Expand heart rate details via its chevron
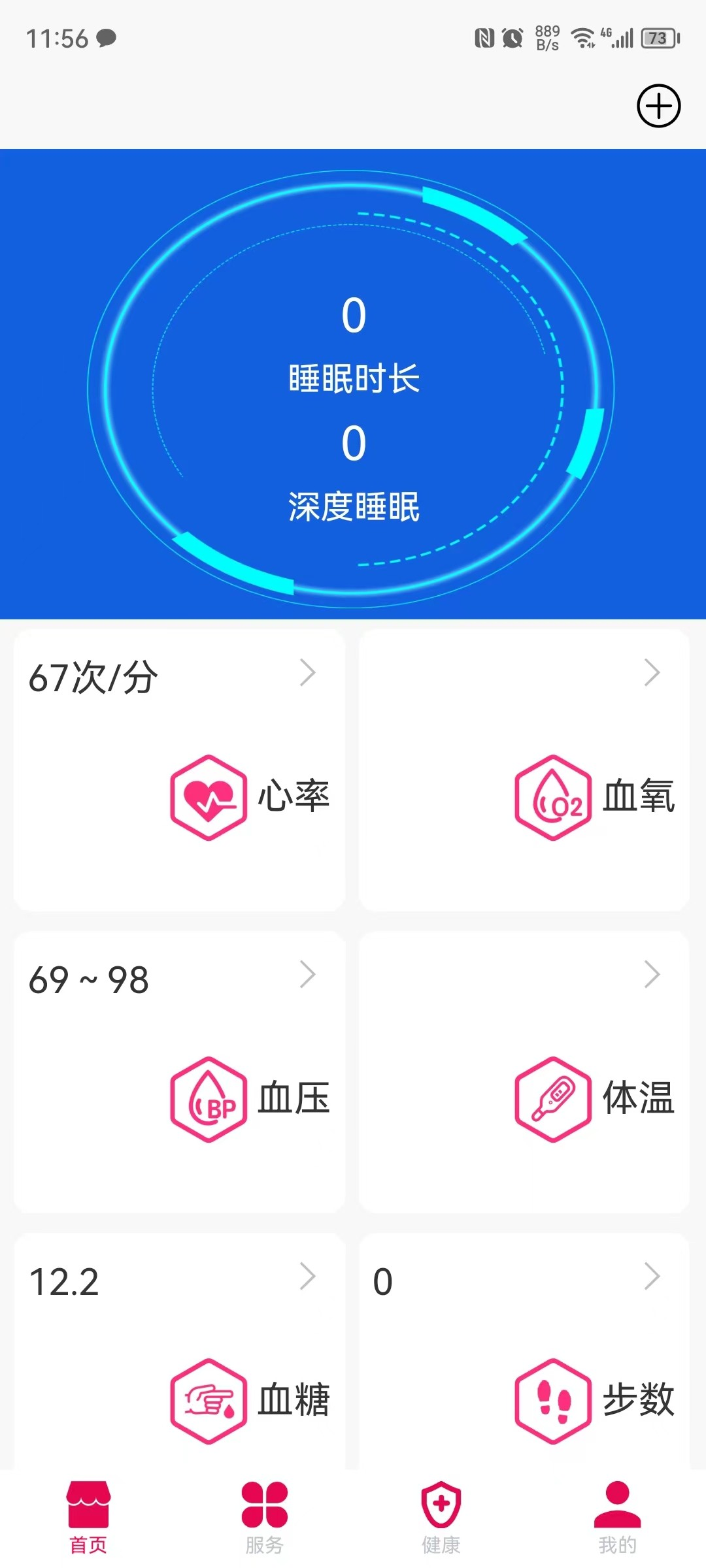The height and width of the screenshot is (1568, 706). click(307, 673)
